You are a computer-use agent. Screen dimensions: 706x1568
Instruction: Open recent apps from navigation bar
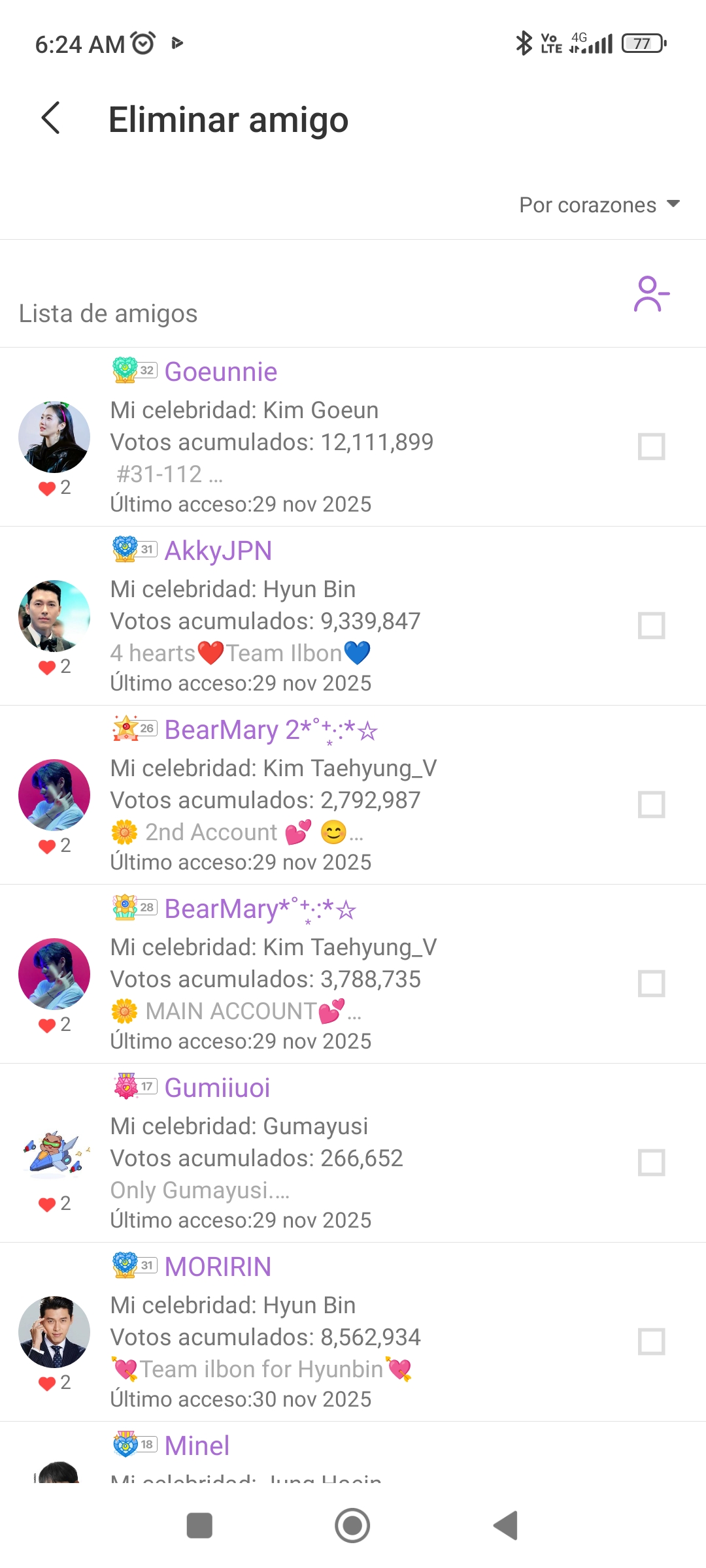pyautogui.click(x=199, y=1526)
